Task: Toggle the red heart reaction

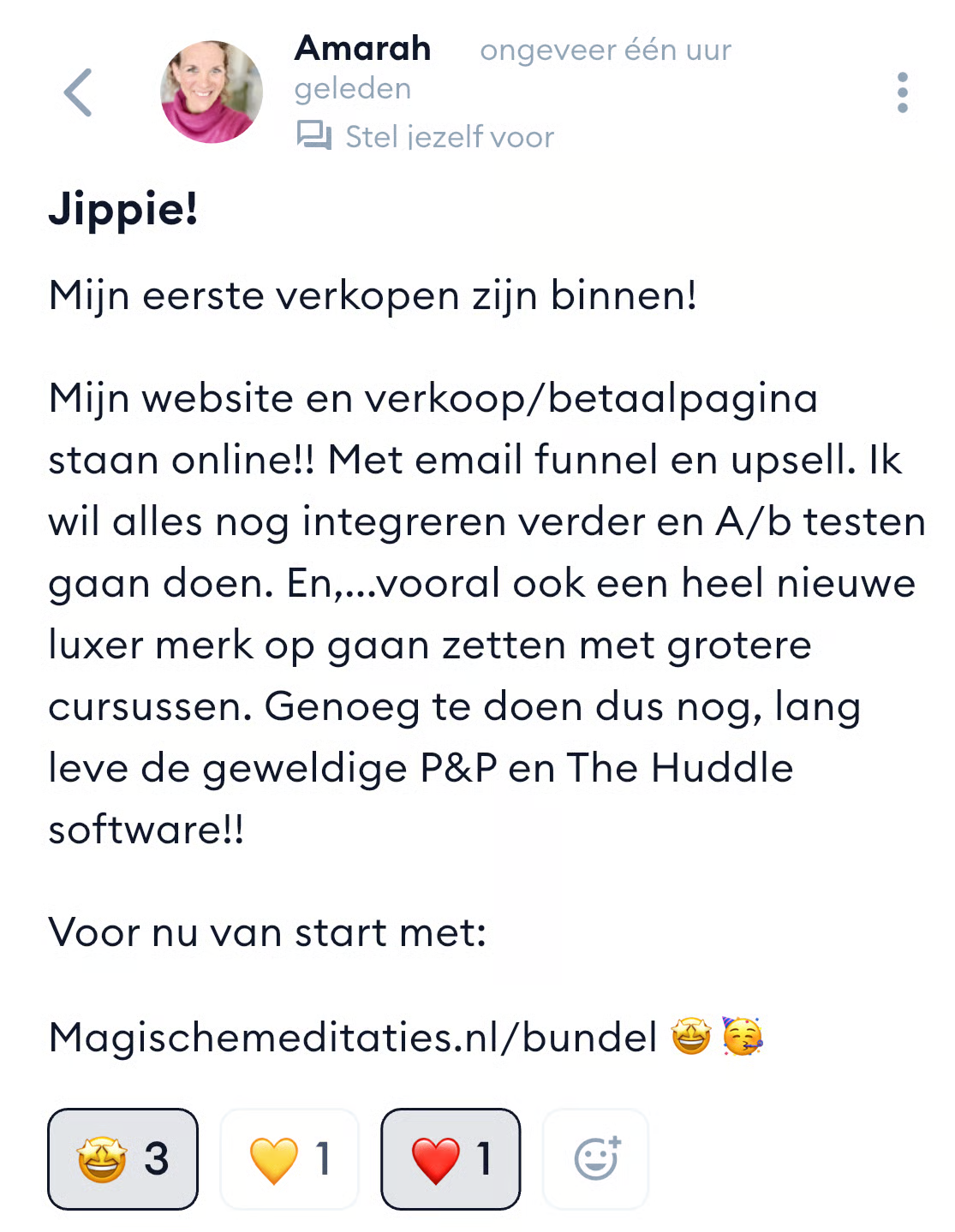Action: click(451, 1158)
